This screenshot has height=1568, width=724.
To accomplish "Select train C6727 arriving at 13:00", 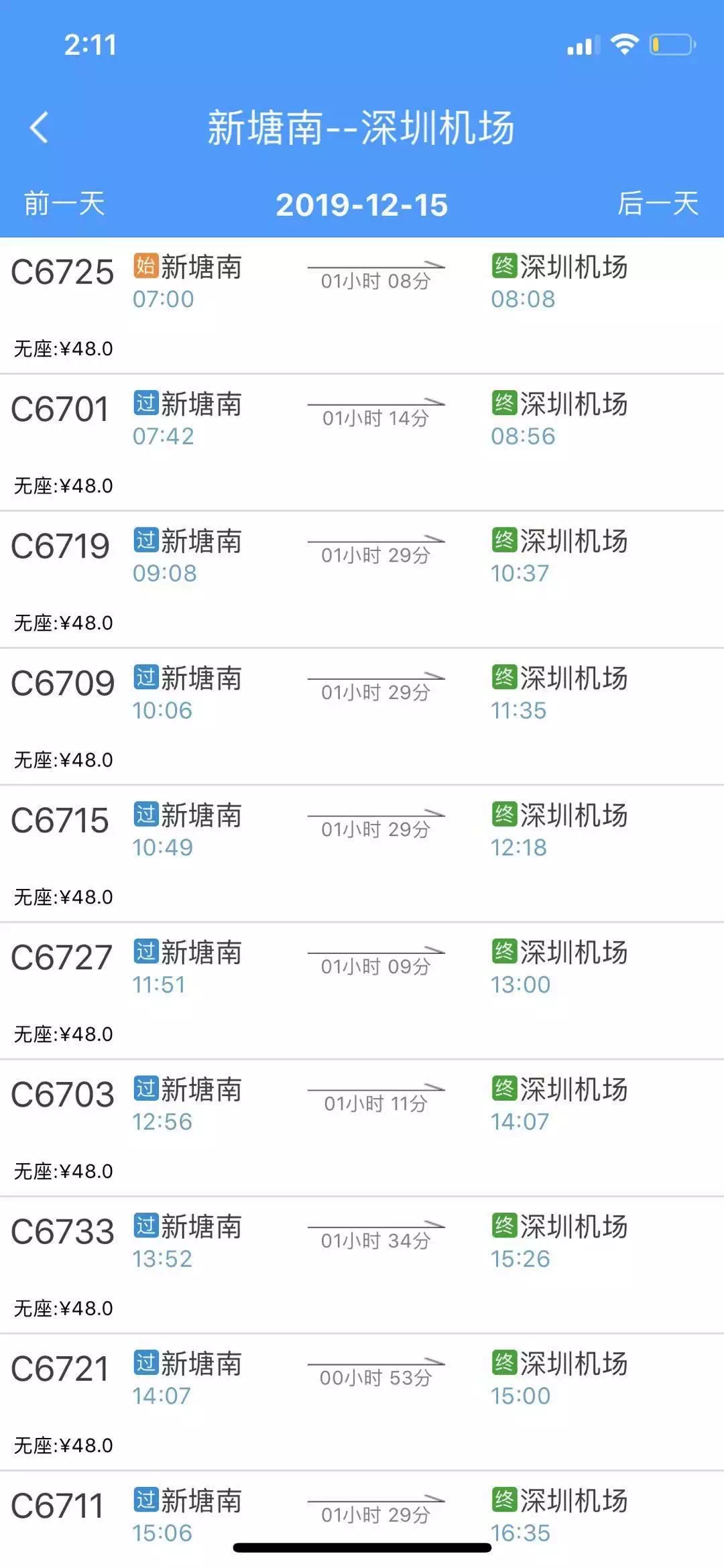I will pos(362,991).
